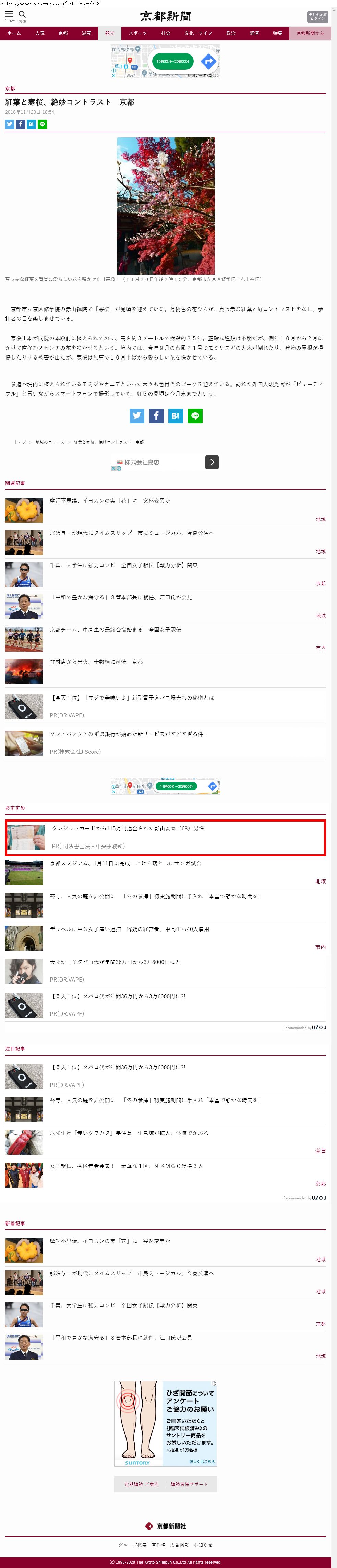Share via LINE icon under the headline

[x=42, y=124]
